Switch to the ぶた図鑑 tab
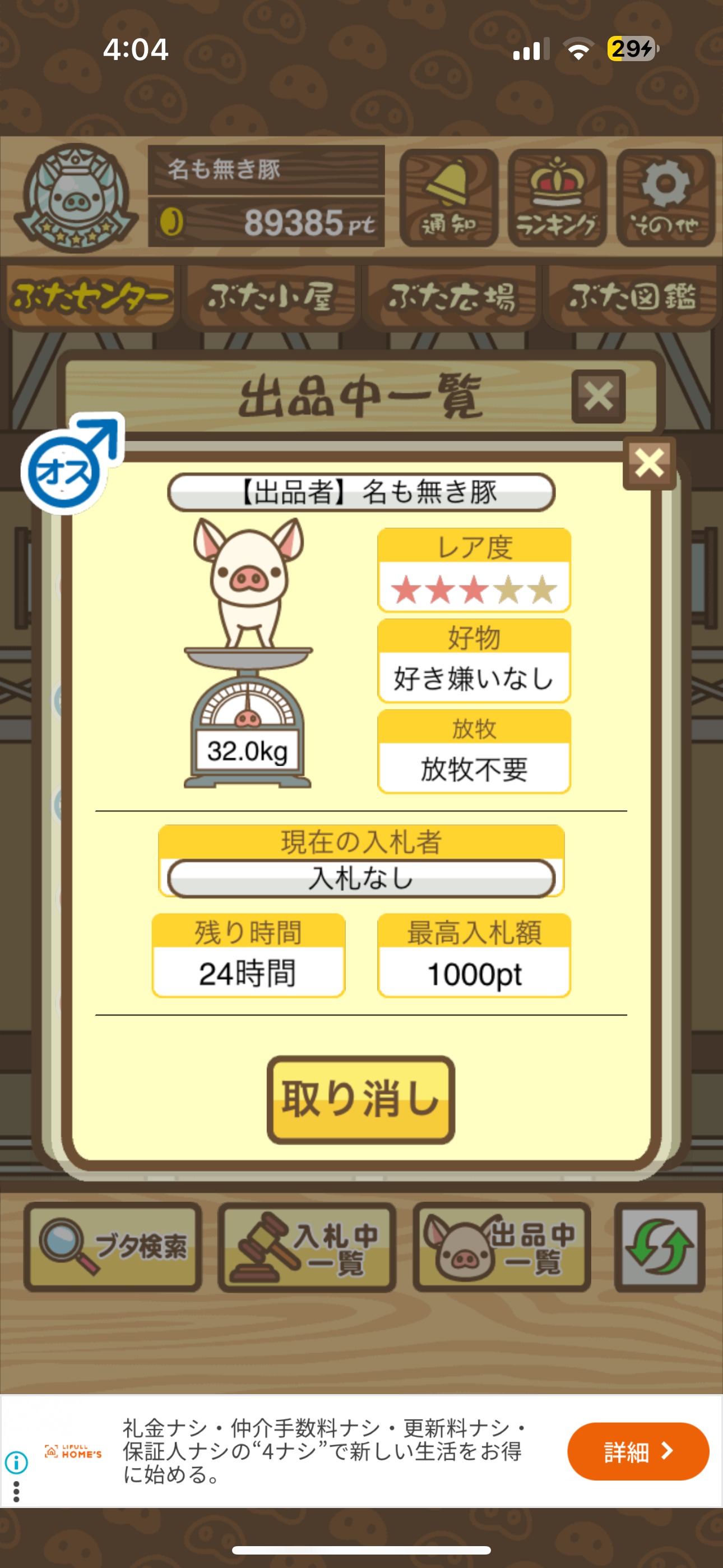This screenshot has height=1568, width=723. 632,298
